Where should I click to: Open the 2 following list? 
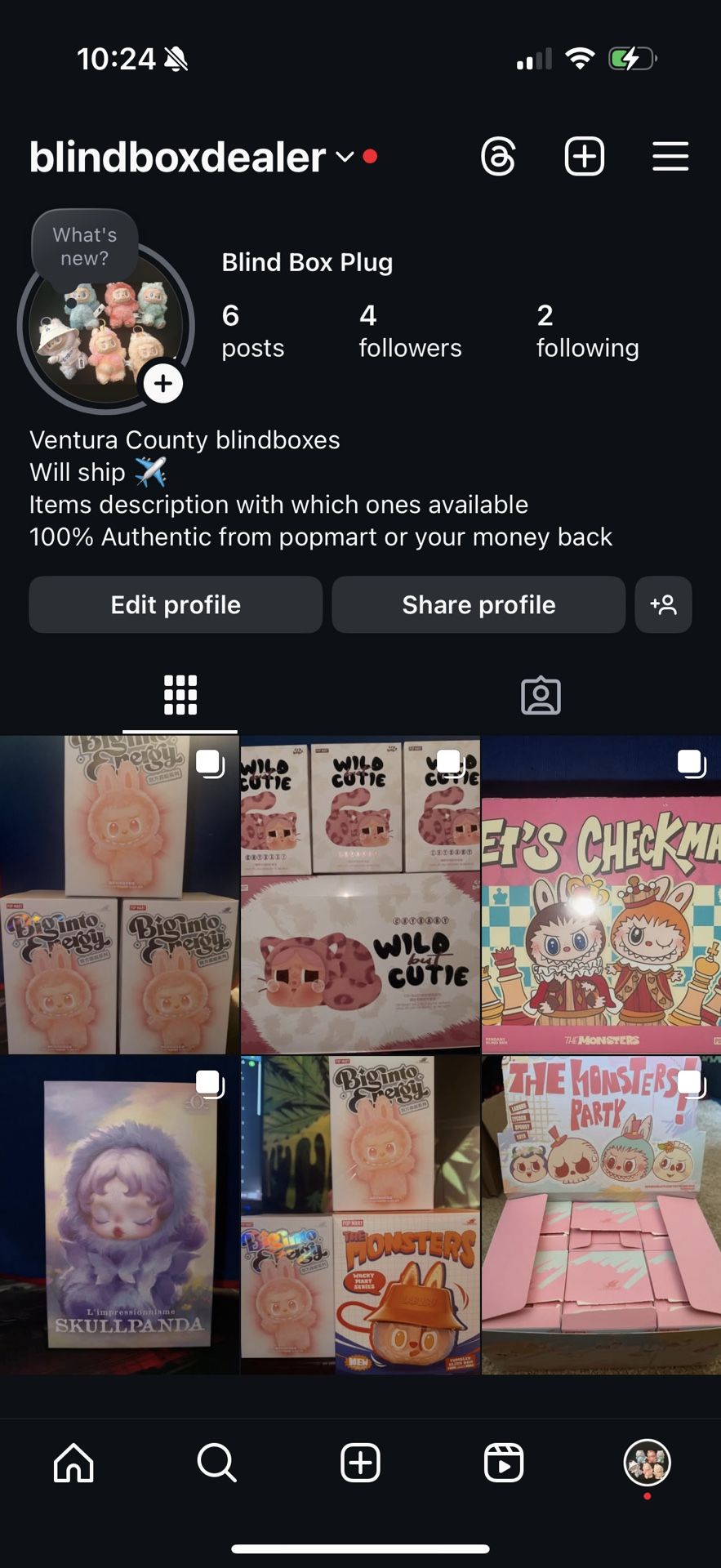pos(587,331)
